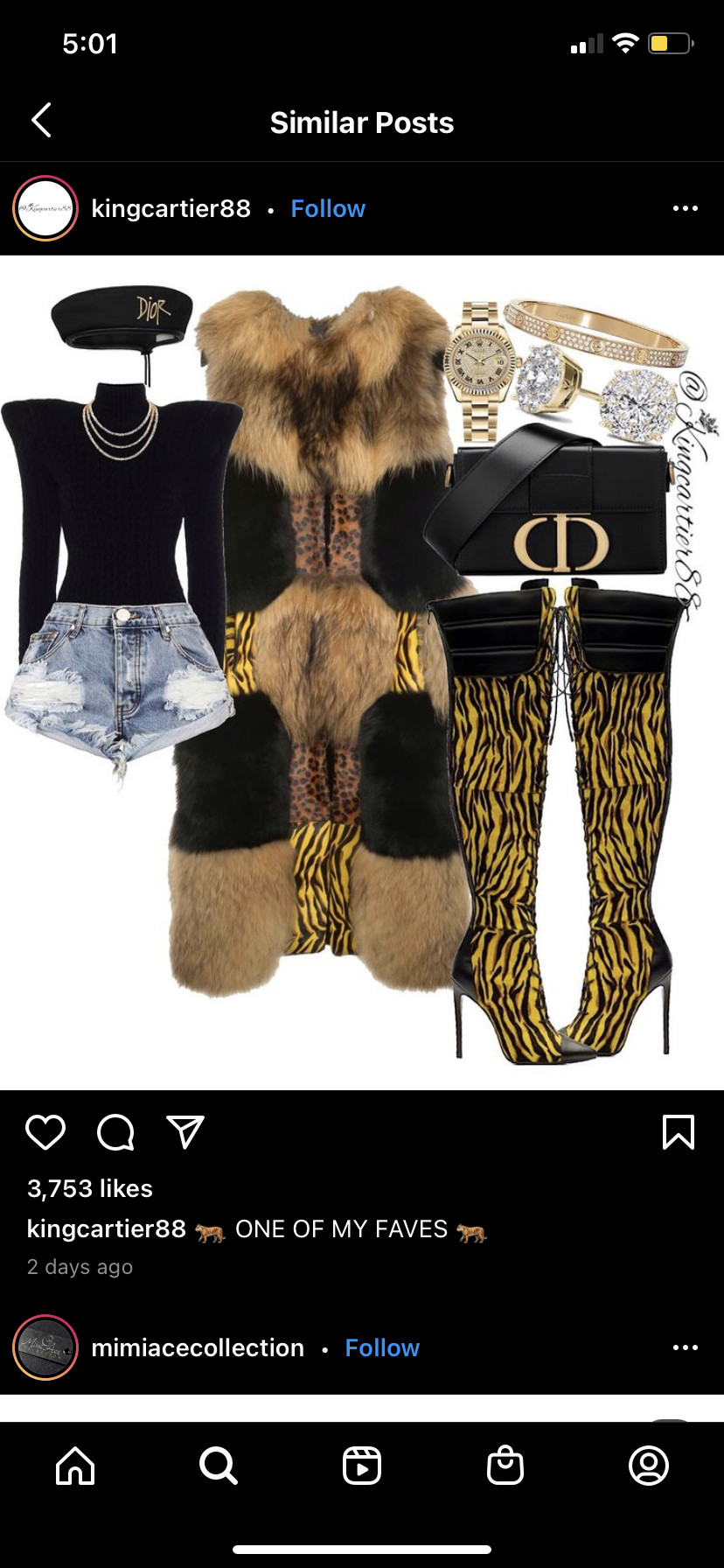Go back from Similar Posts

(x=41, y=121)
